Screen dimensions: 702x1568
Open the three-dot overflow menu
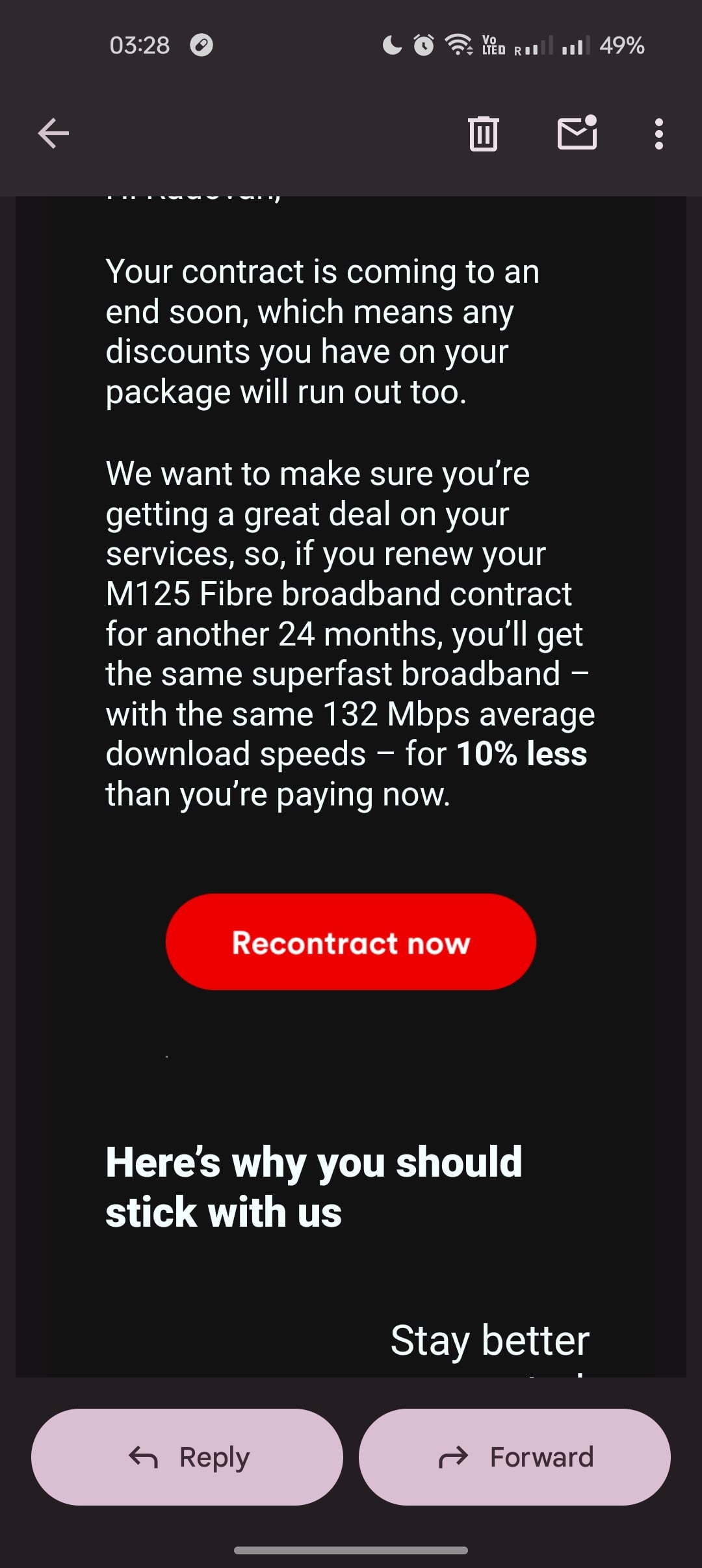click(659, 134)
